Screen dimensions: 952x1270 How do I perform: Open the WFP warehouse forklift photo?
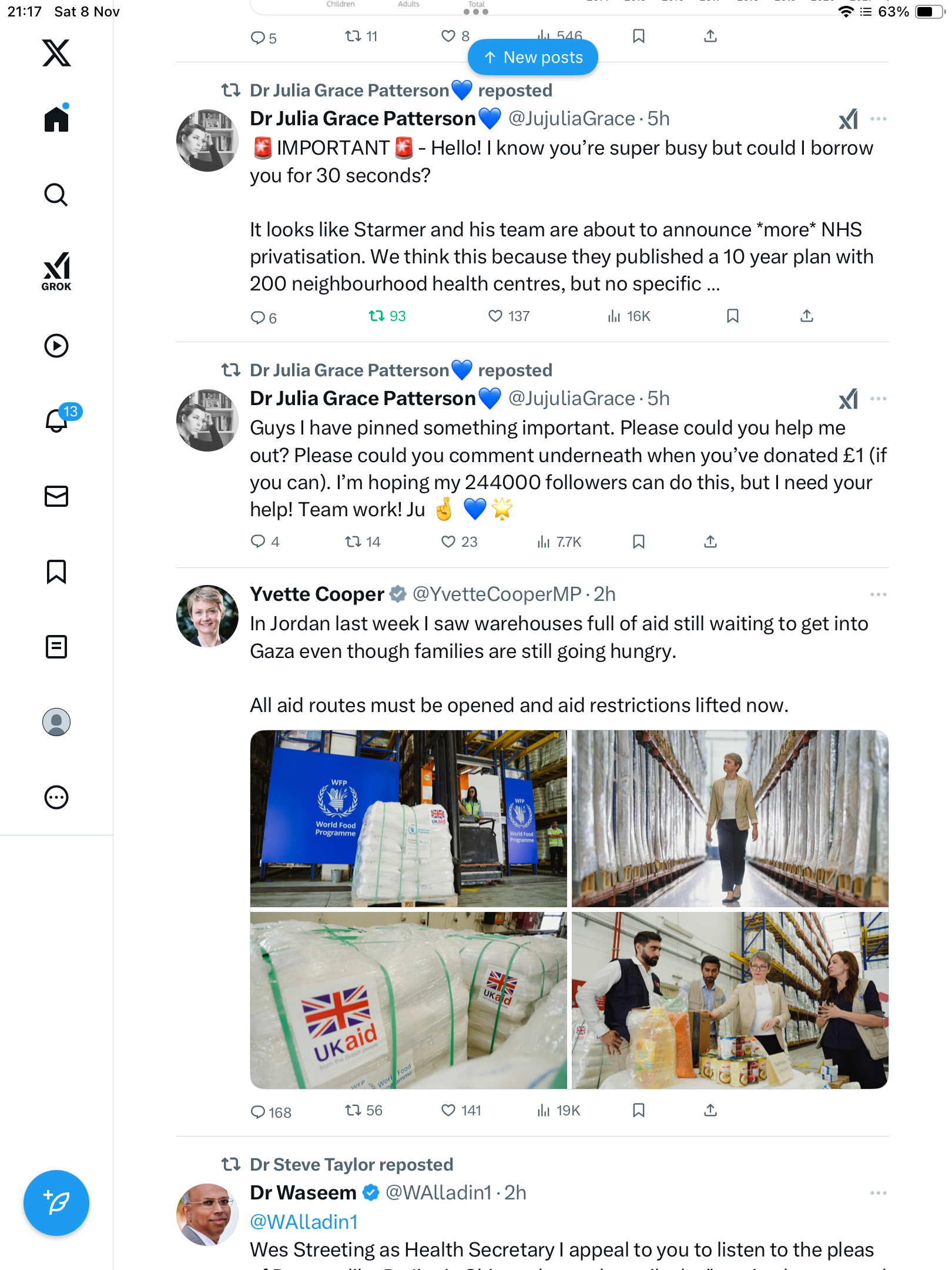408,818
